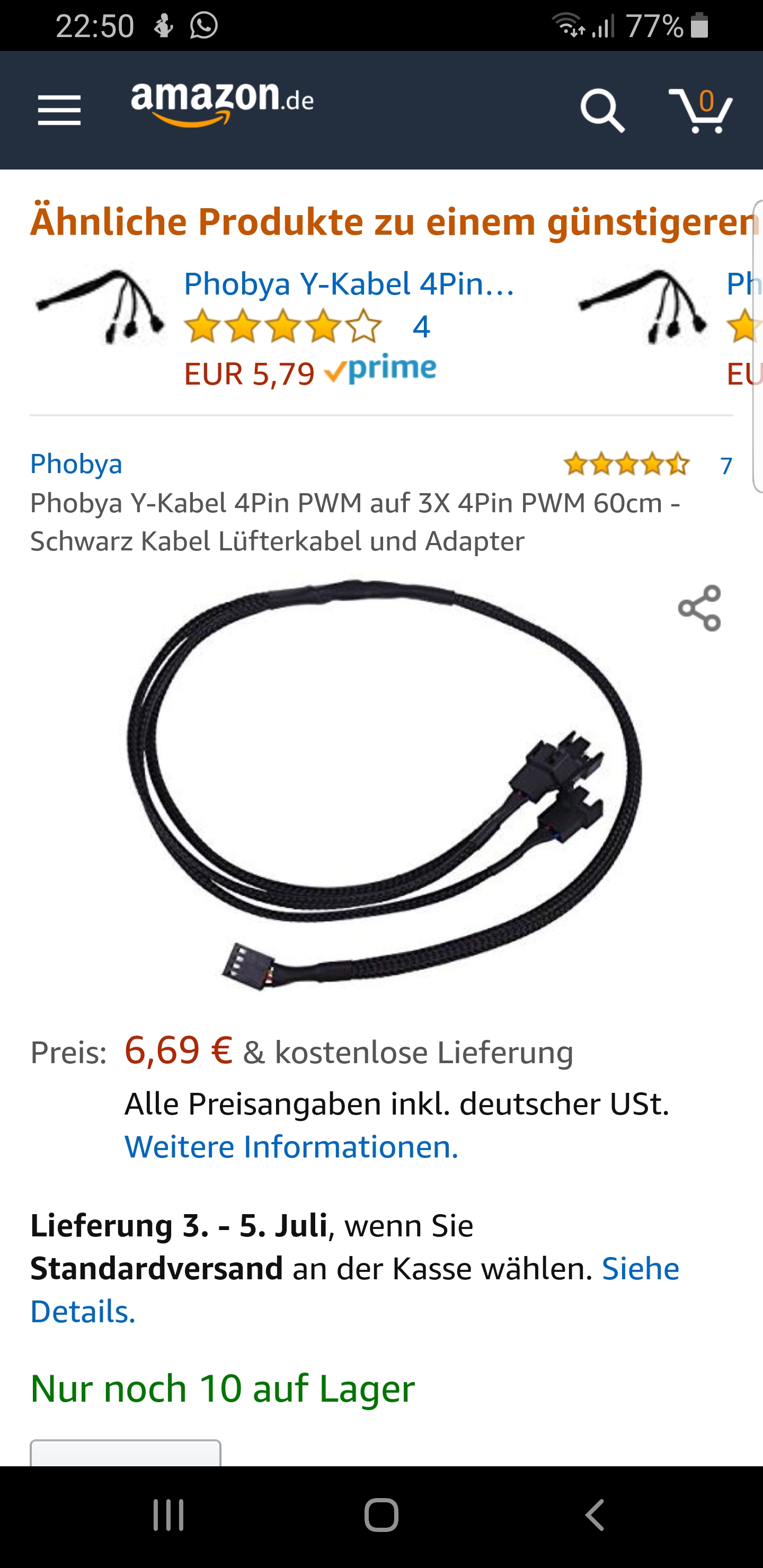Viewport: 763px width, 1568px height.
Task: Open the Phobya brand link
Action: point(76,464)
